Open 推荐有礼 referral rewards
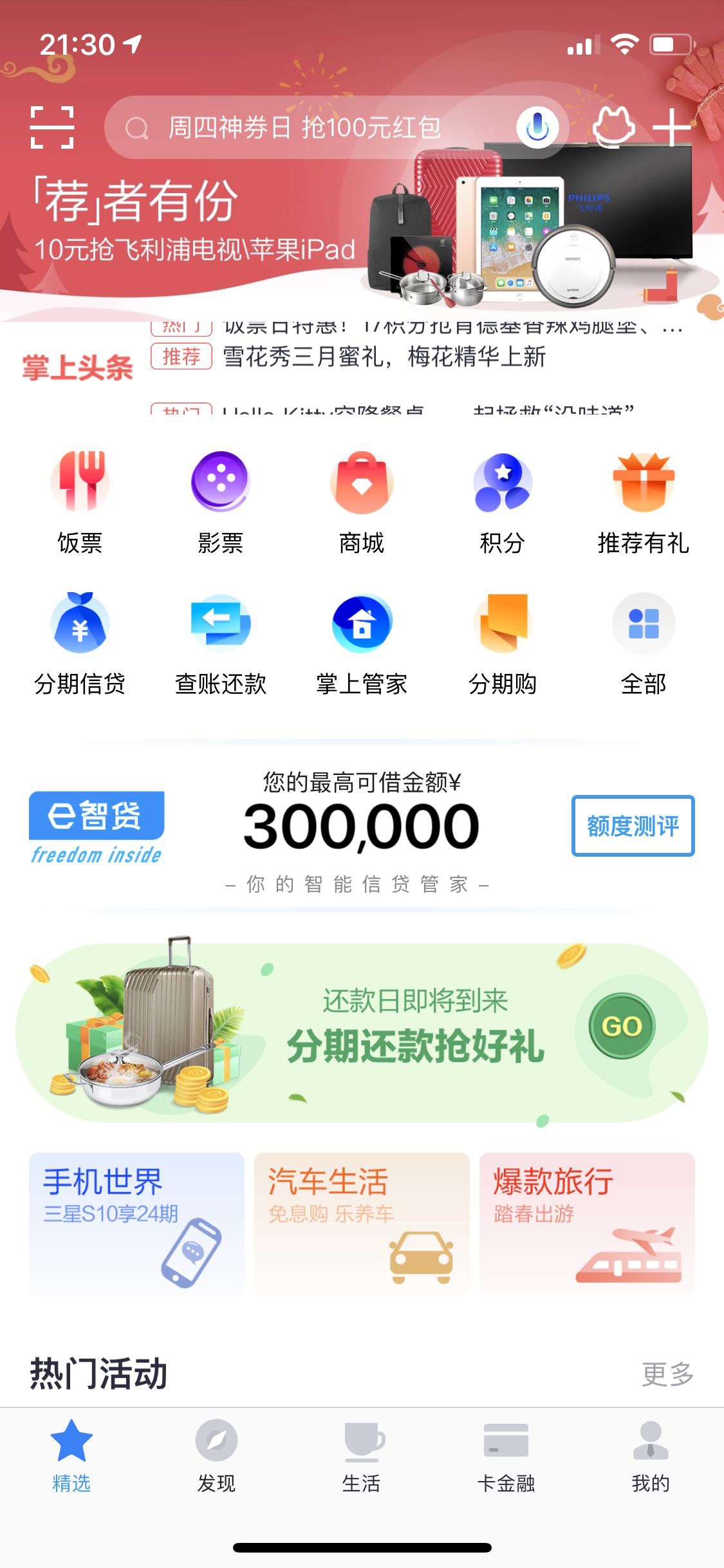 [x=644, y=502]
